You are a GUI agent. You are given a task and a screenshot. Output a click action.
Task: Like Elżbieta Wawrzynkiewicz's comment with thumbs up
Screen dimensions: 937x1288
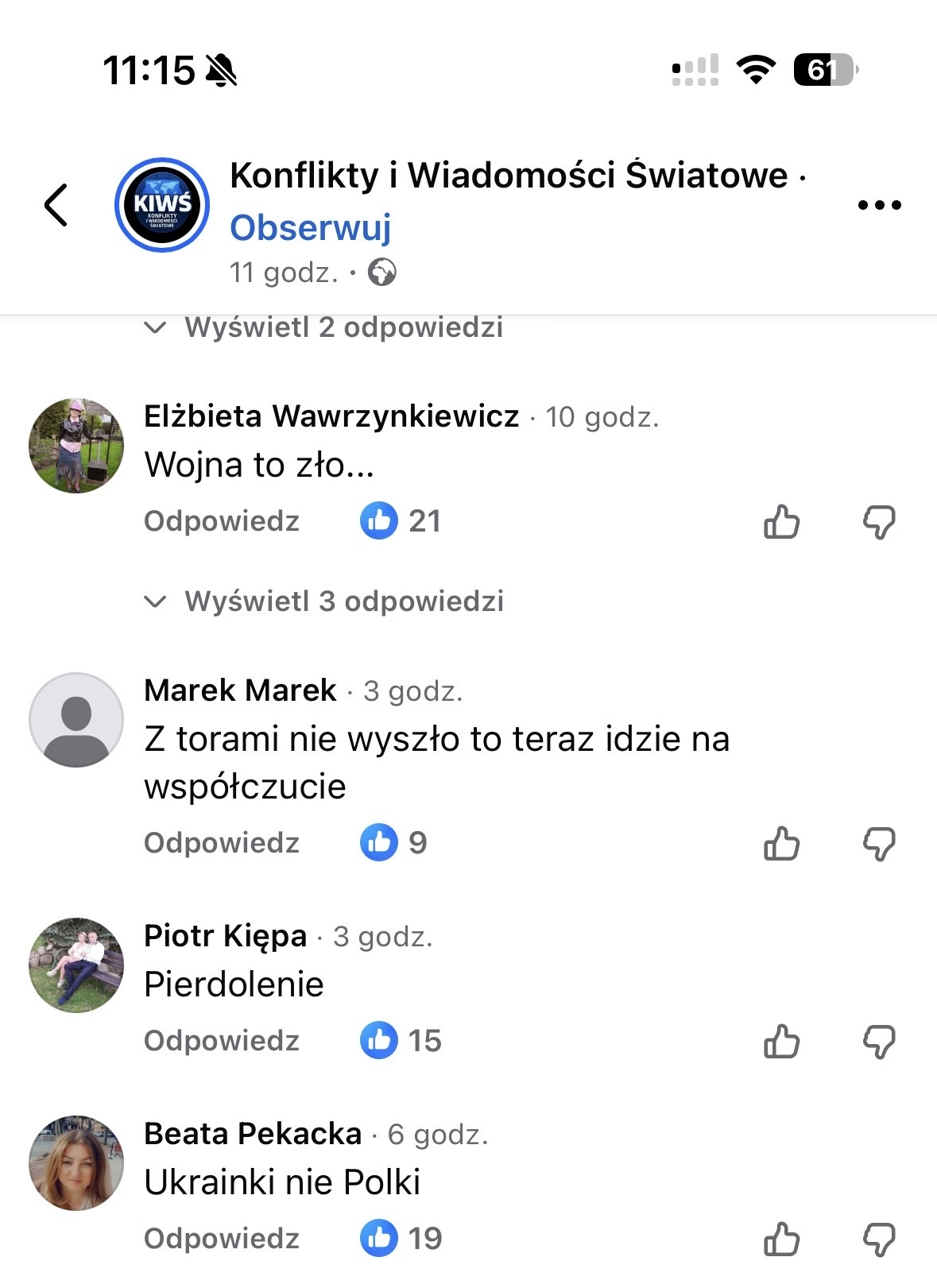pos(781,522)
